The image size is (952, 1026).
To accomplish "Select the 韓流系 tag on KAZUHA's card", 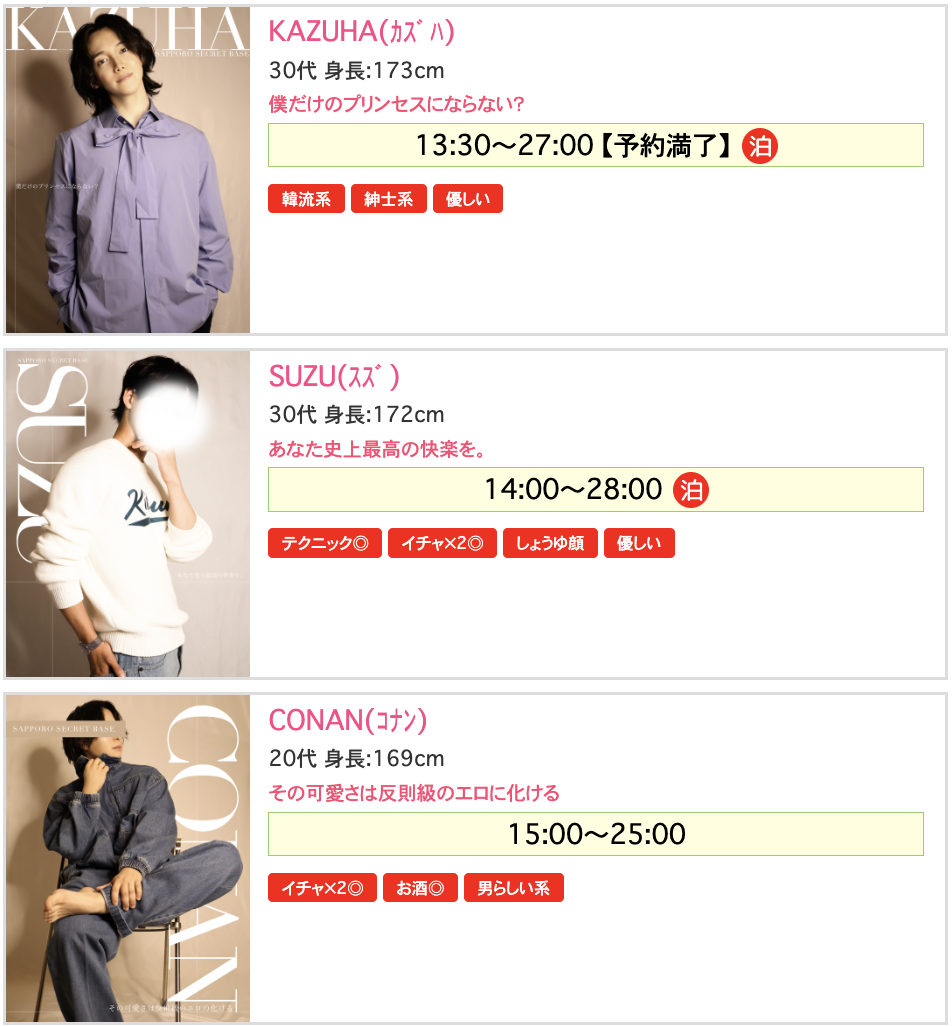I will (x=306, y=199).
